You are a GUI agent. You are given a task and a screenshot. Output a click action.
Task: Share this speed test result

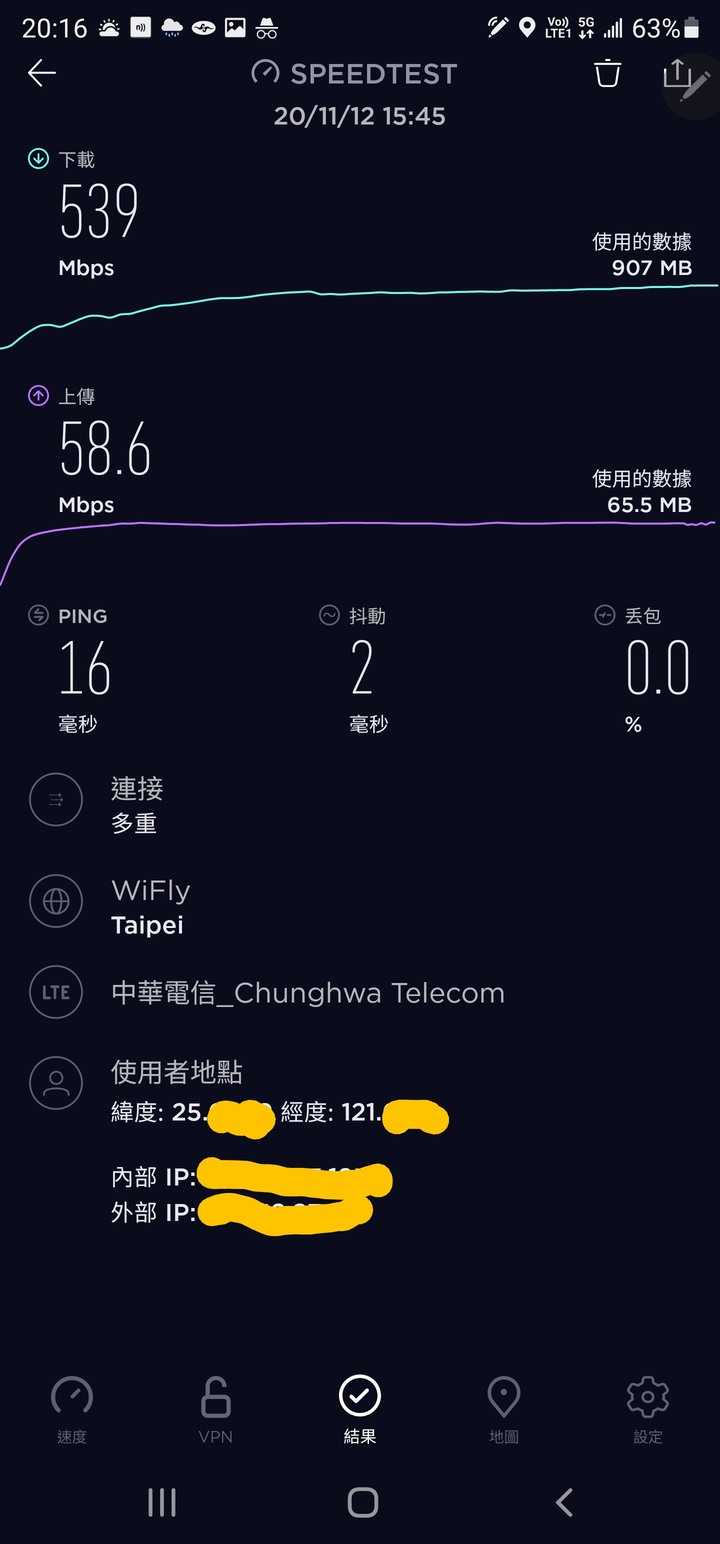click(x=677, y=73)
